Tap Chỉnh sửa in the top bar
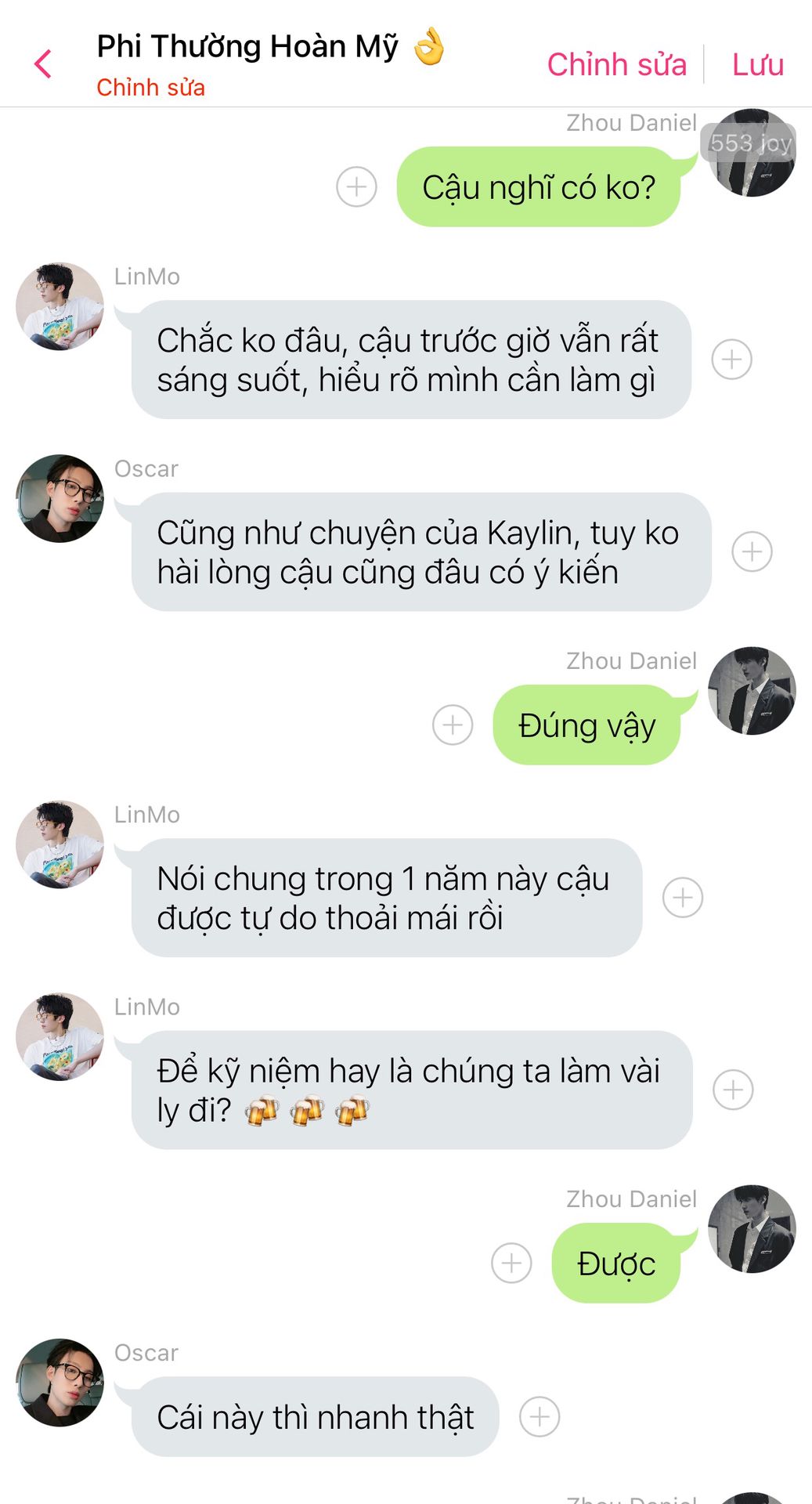This screenshot has width=812, height=1504. [x=616, y=64]
